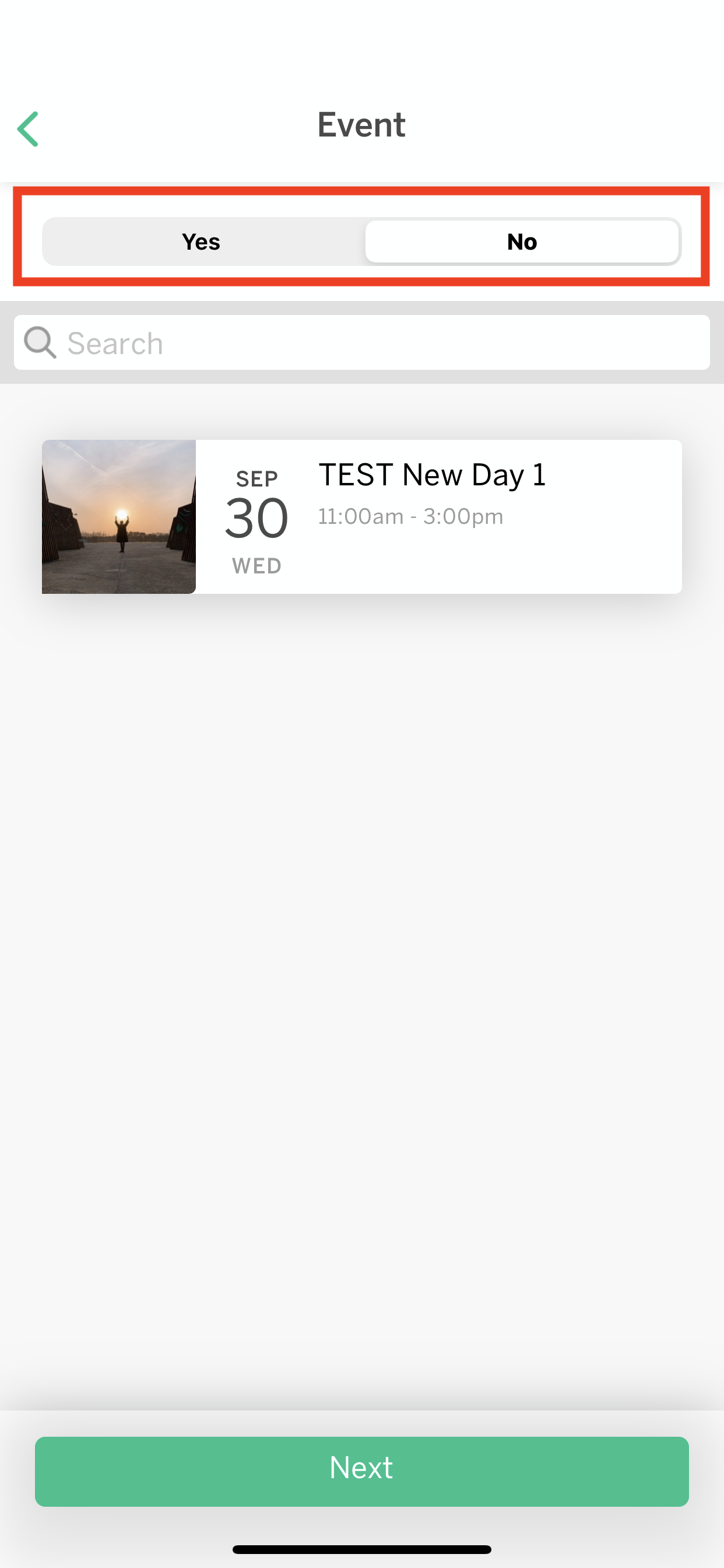Image resolution: width=724 pixels, height=1568 pixels.
Task: Open the TEST New Day 1 event
Action: (362, 517)
